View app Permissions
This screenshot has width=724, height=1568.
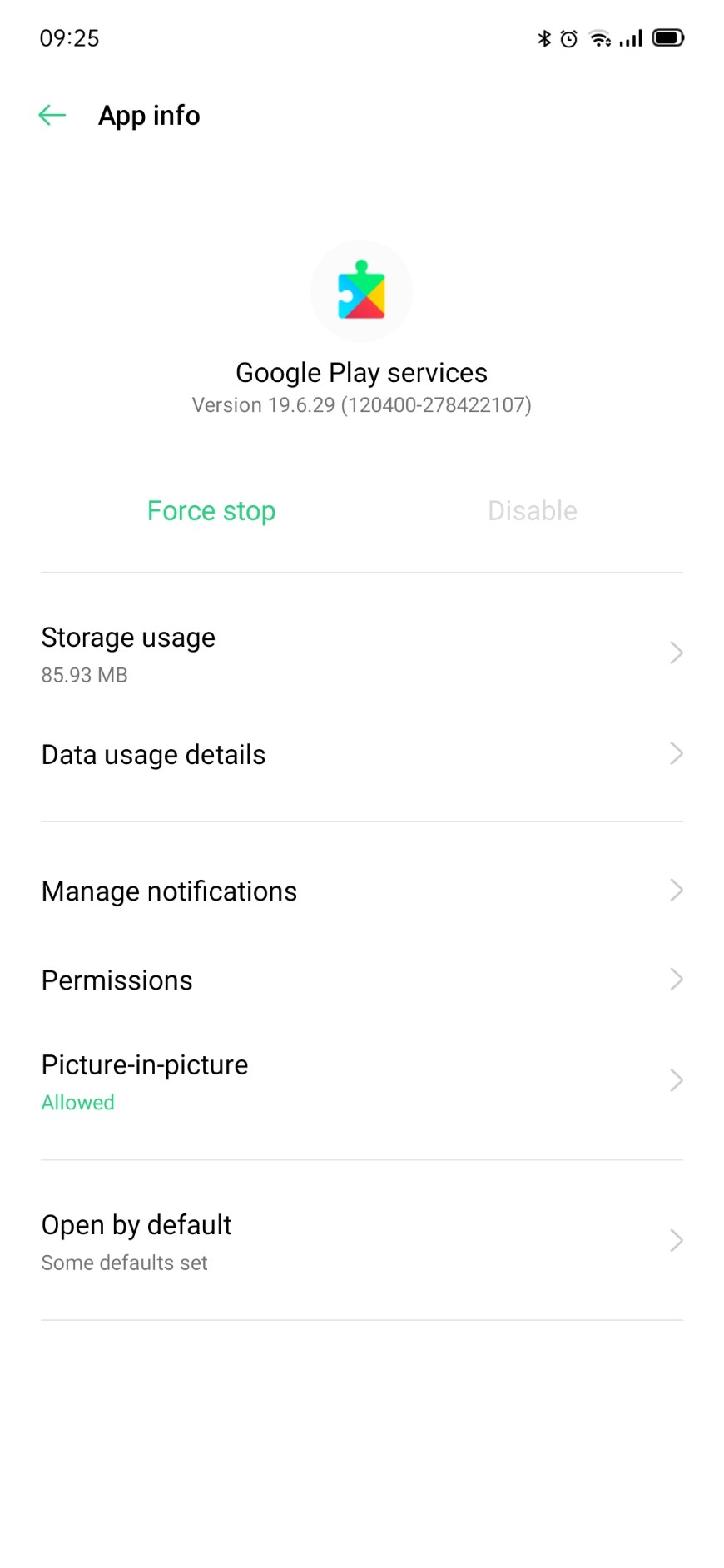click(x=361, y=980)
